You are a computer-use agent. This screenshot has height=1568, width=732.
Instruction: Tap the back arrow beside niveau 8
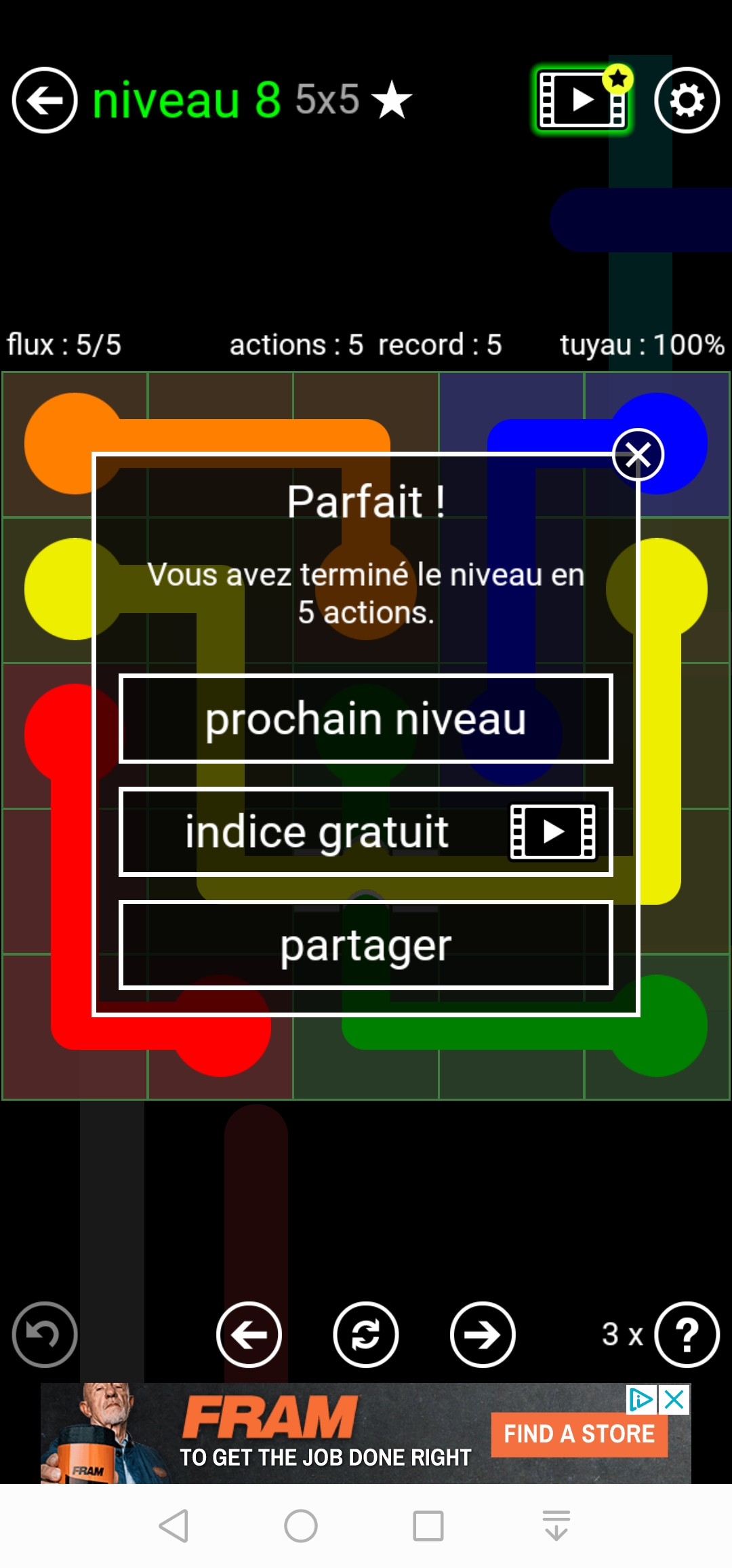pyautogui.click(x=45, y=100)
